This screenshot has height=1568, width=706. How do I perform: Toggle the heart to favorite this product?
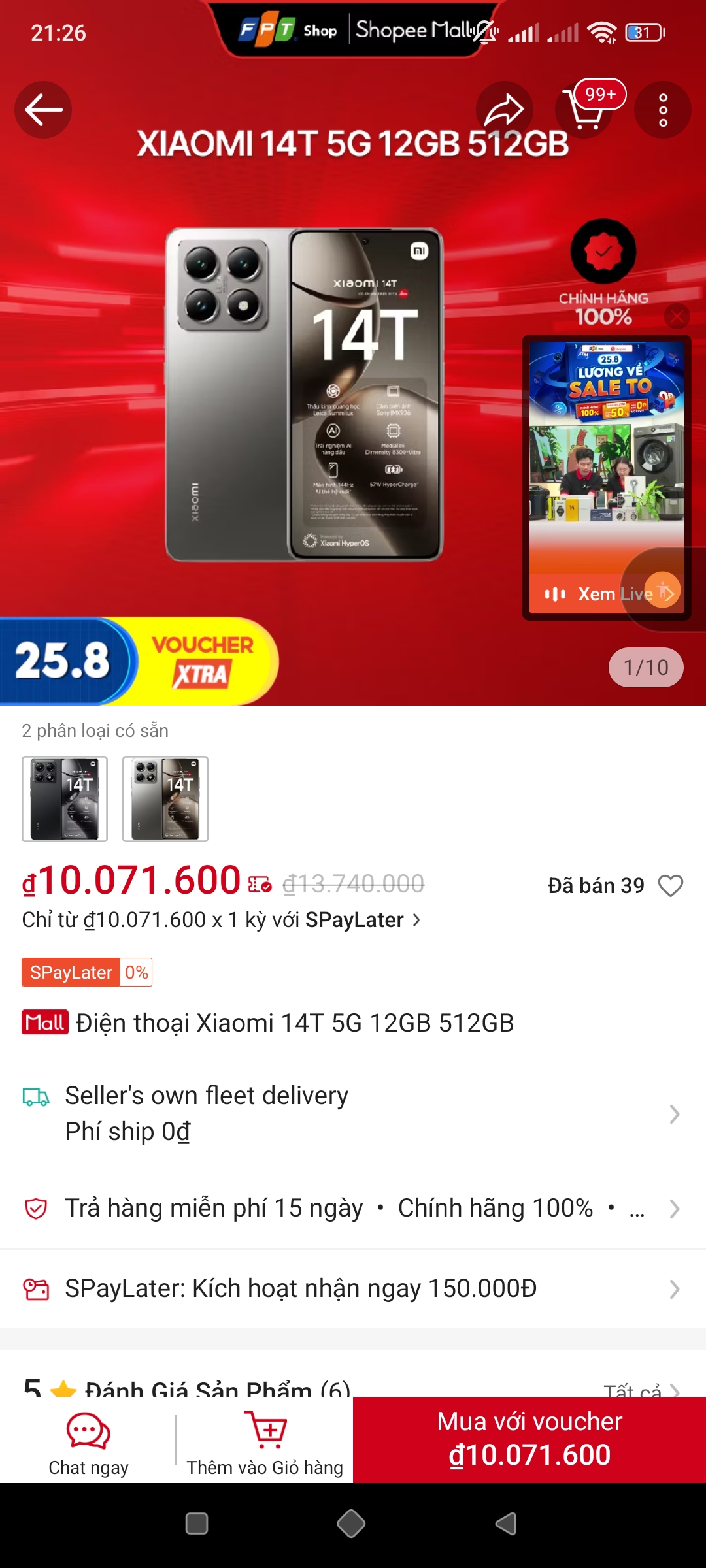point(671,885)
